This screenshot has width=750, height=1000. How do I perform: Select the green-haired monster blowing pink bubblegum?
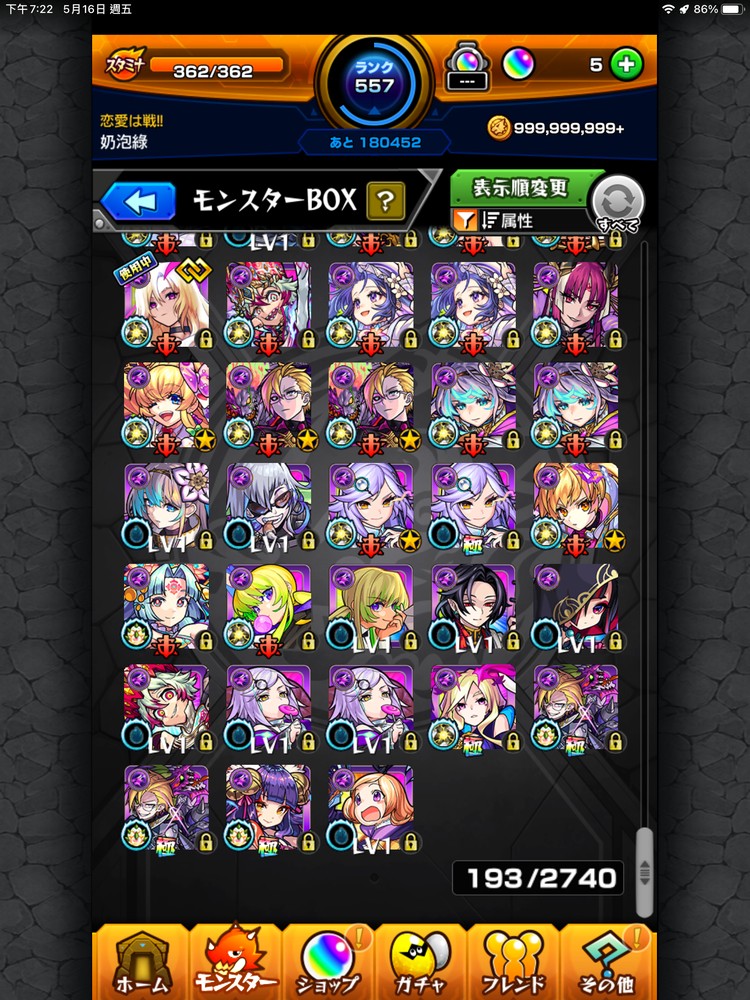coord(268,606)
